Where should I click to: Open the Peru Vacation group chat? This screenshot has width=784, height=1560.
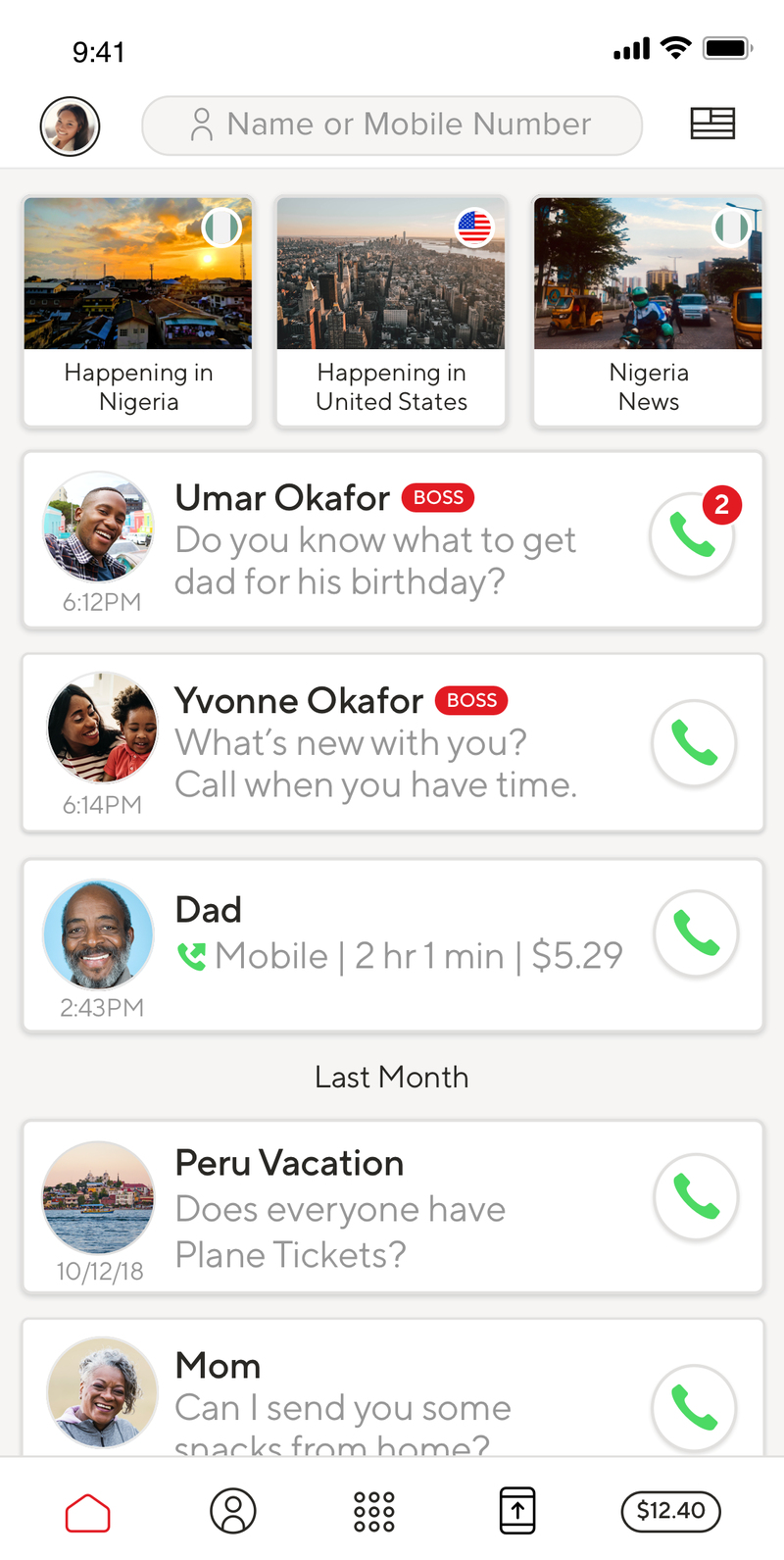pos(392,1207)
